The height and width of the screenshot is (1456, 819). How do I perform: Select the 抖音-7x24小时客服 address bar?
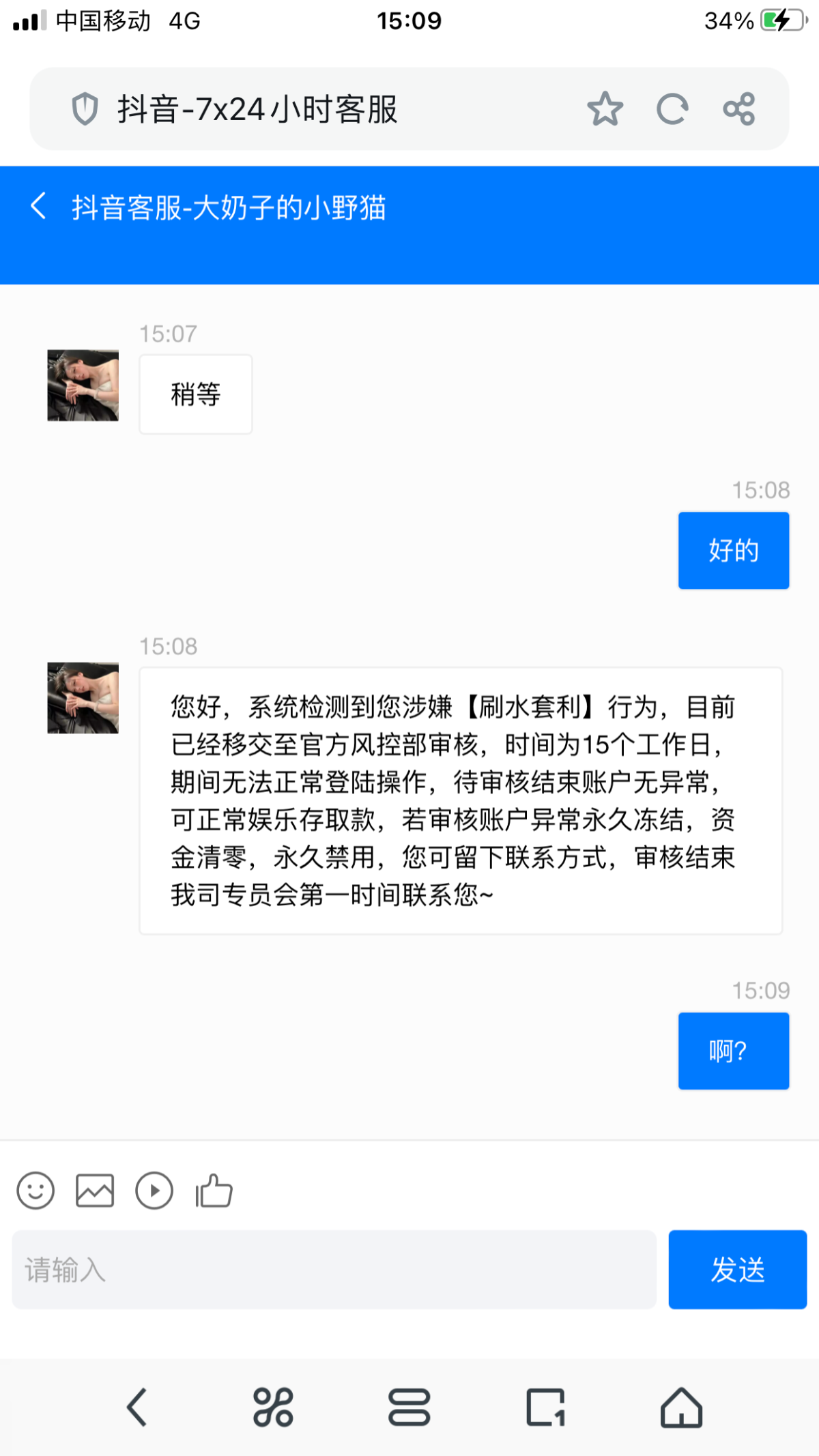tap(257, 109)
